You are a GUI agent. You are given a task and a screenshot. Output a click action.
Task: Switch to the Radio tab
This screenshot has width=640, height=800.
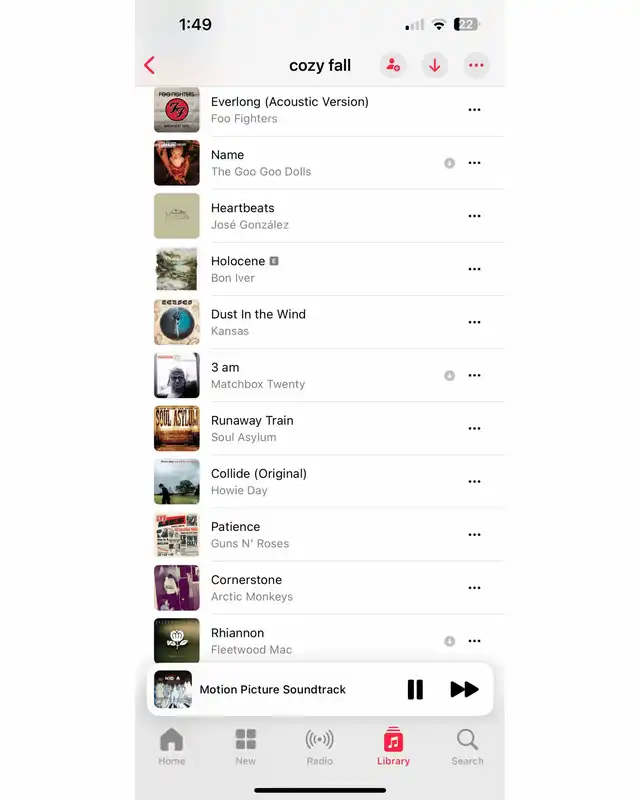319,746
